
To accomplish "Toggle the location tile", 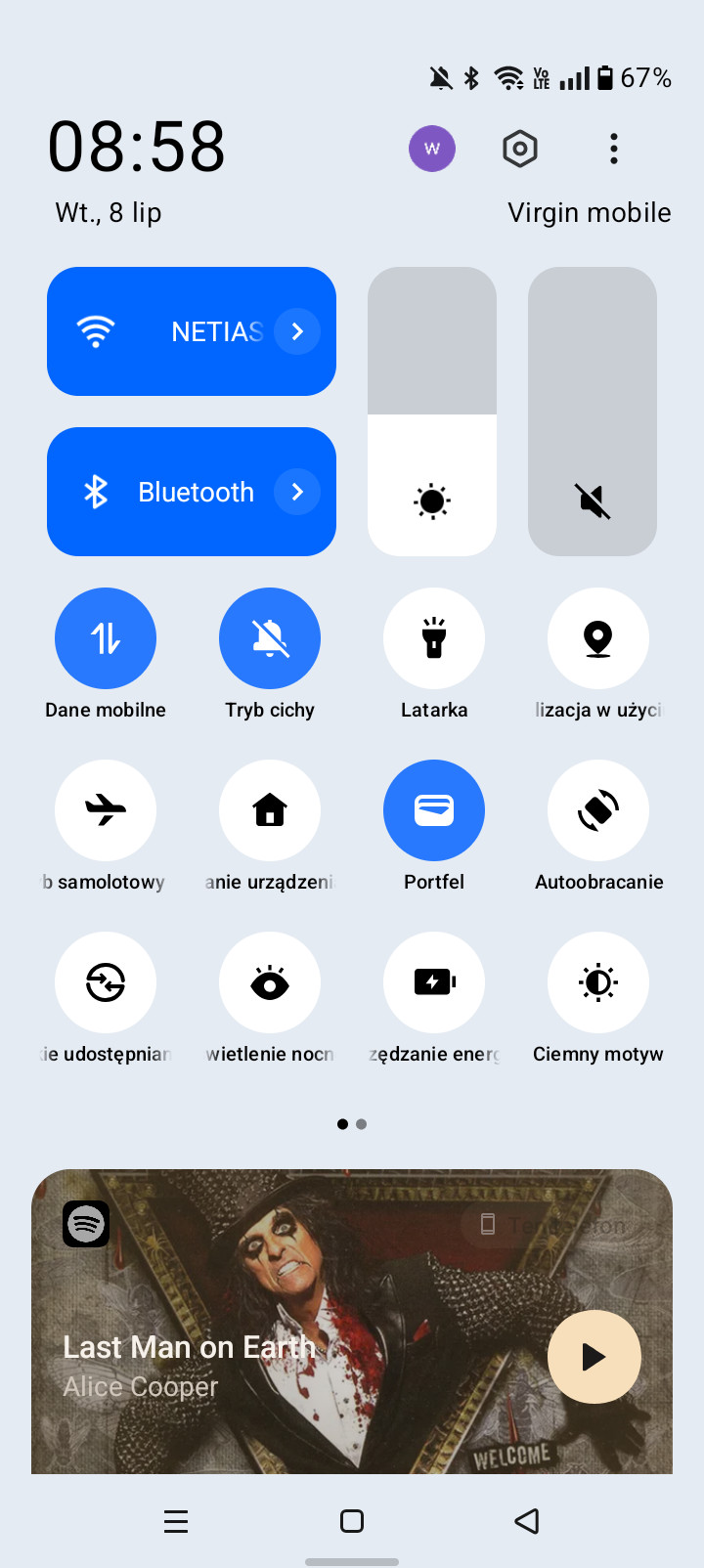I will coord(598,638).
